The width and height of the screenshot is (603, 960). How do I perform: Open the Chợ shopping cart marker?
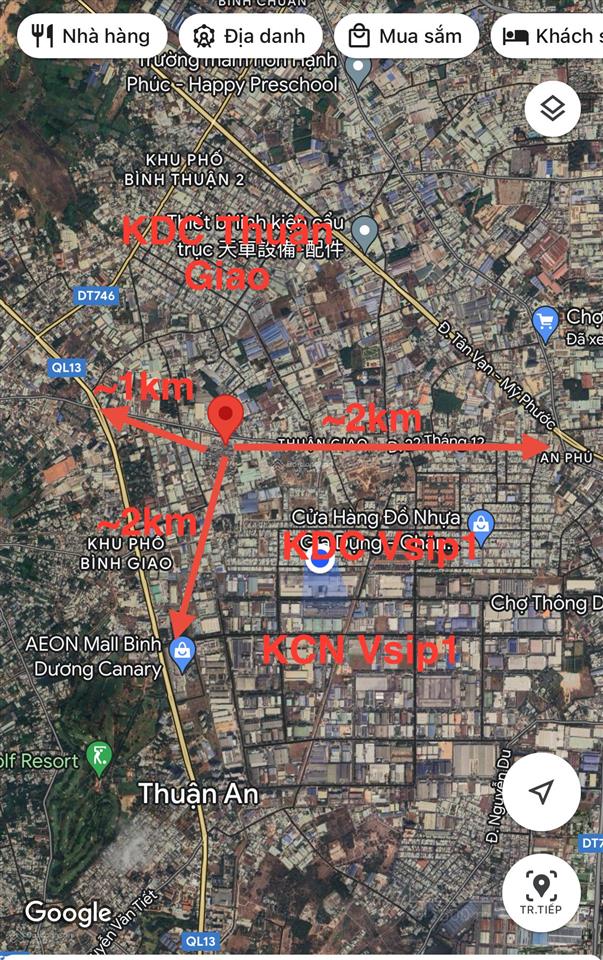546,320
